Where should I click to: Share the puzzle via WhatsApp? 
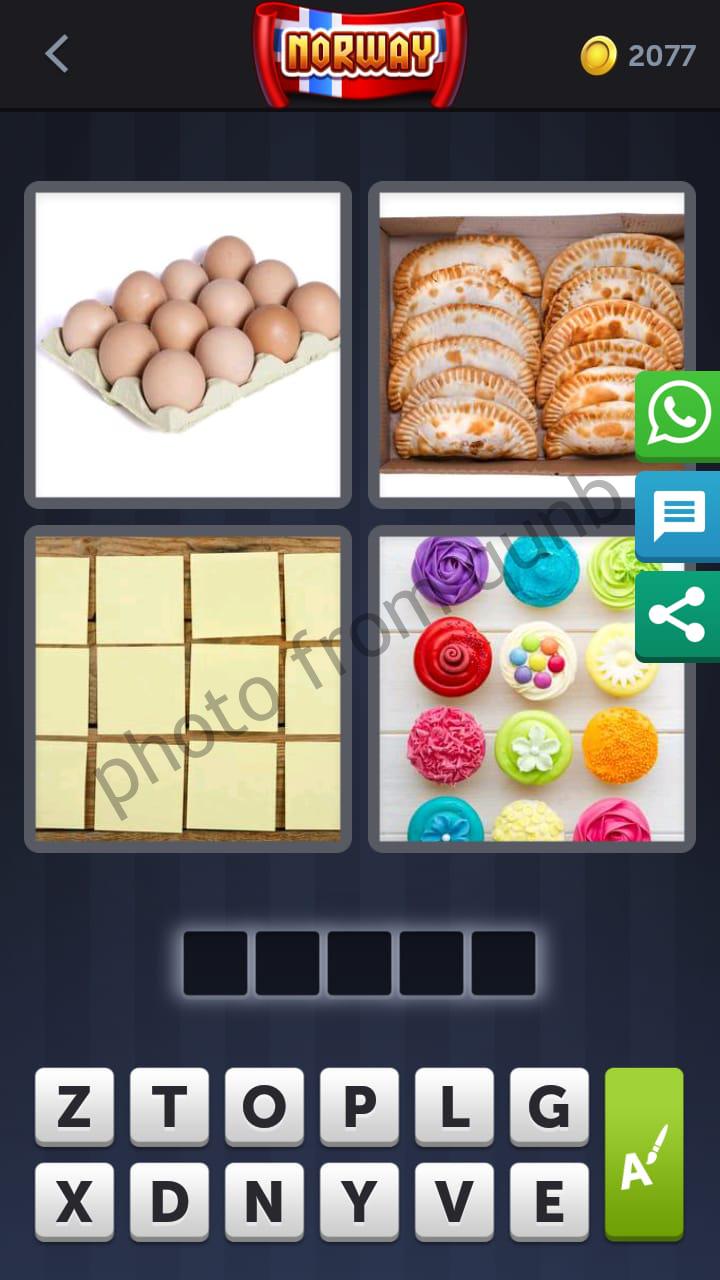[678, 416]
